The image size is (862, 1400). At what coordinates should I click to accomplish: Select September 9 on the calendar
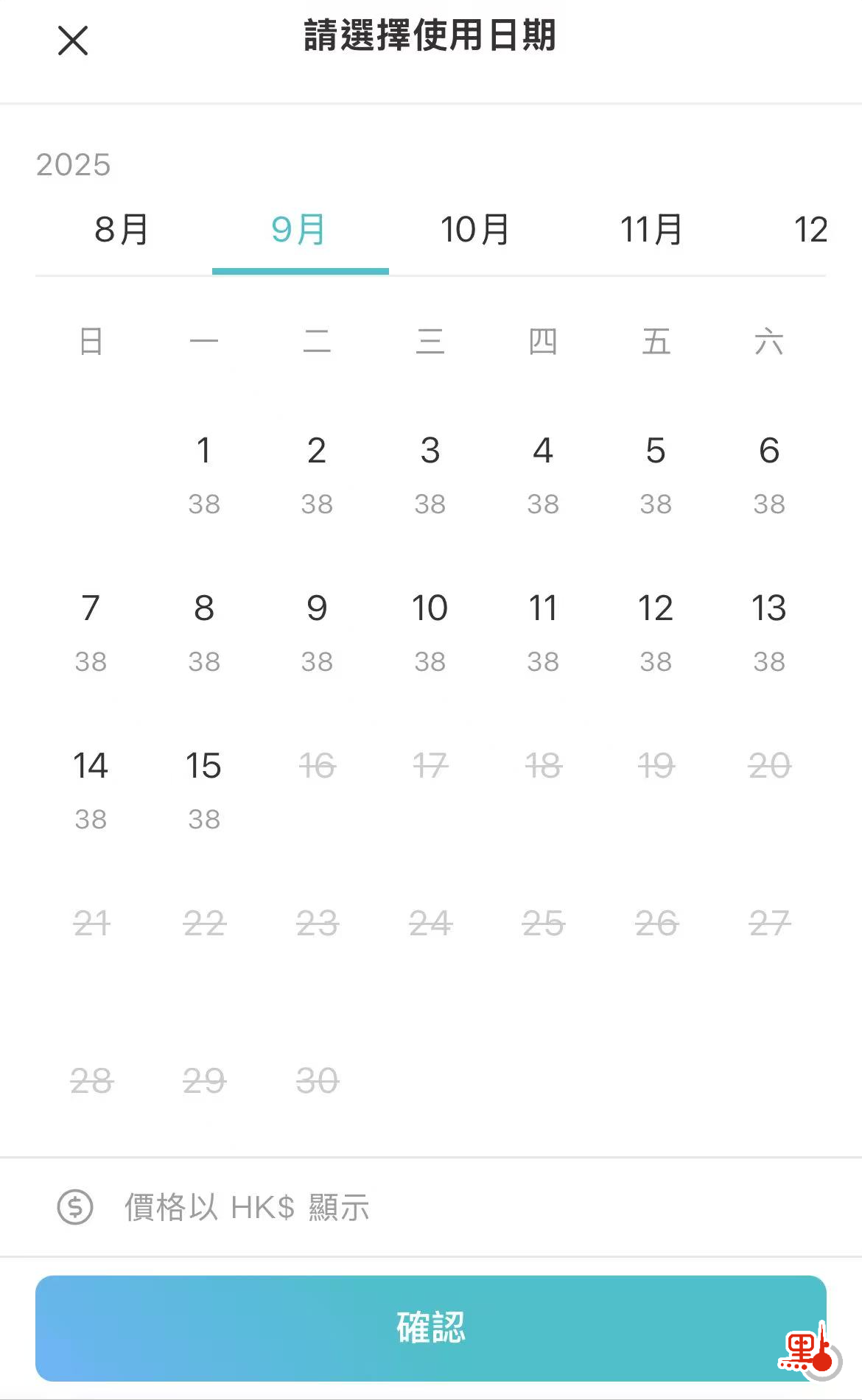tap(317, 633)
